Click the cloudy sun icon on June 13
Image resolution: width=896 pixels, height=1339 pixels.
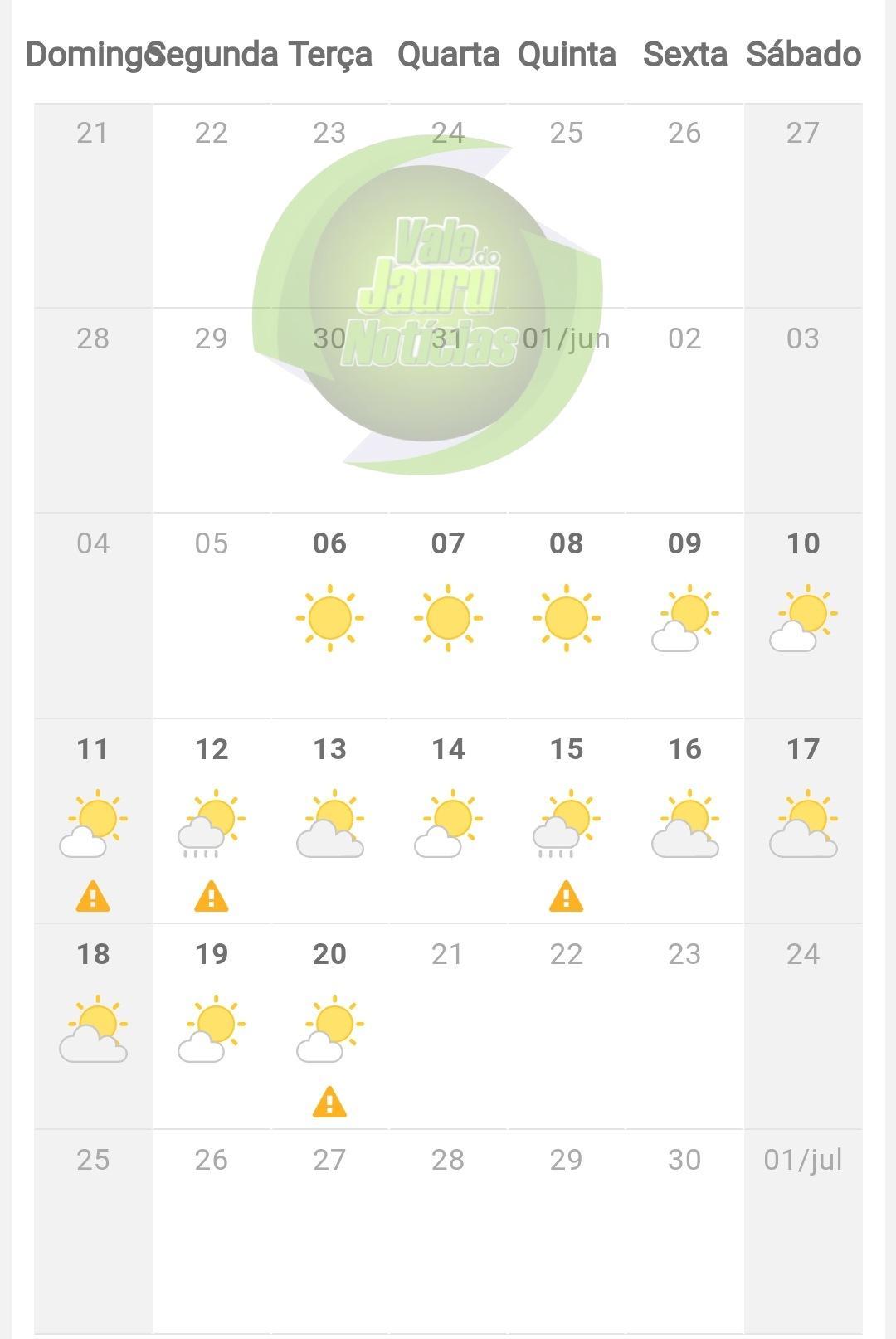[329, 825]
